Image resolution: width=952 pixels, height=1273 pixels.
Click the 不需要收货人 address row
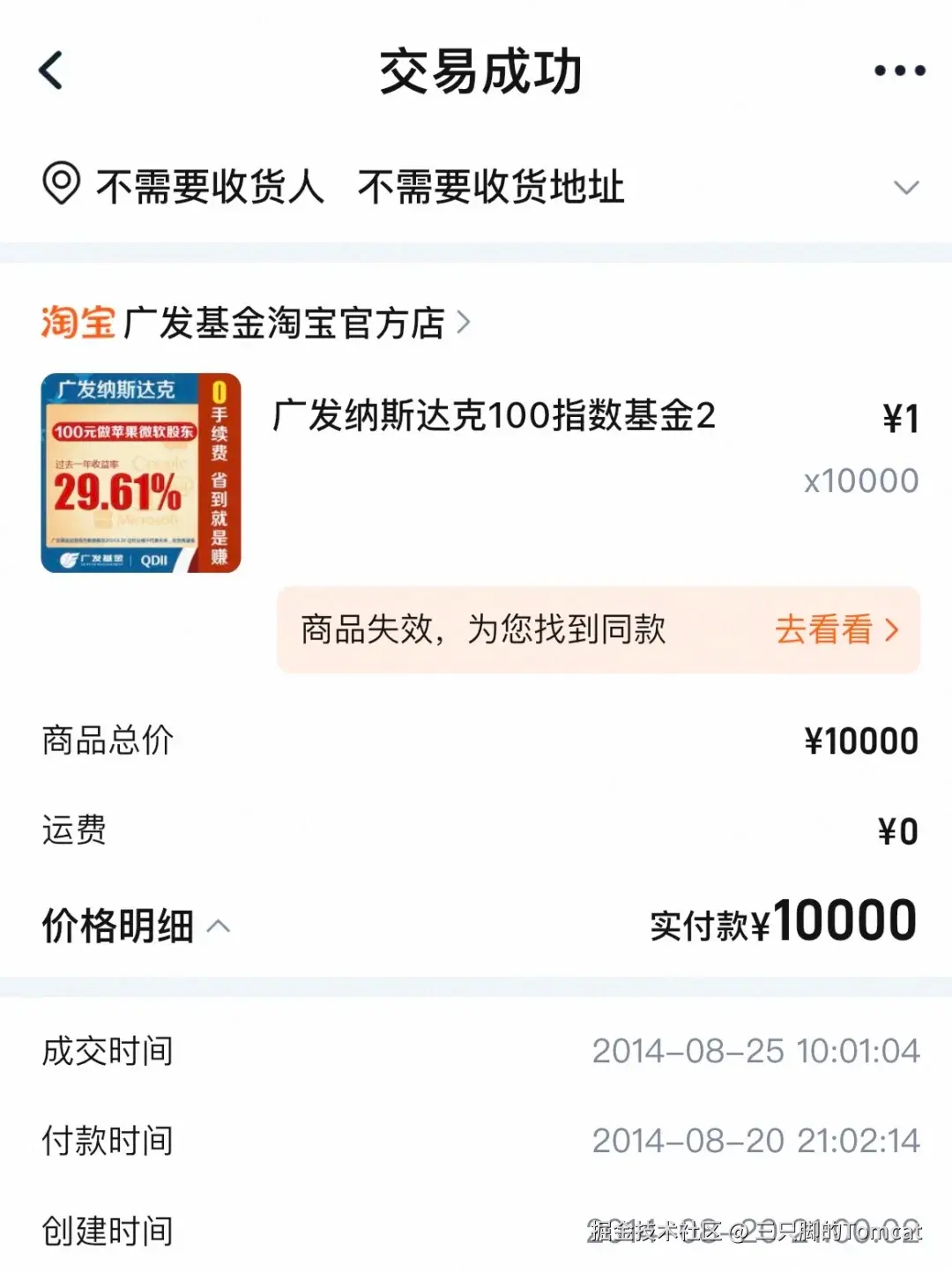coord(212,186)
